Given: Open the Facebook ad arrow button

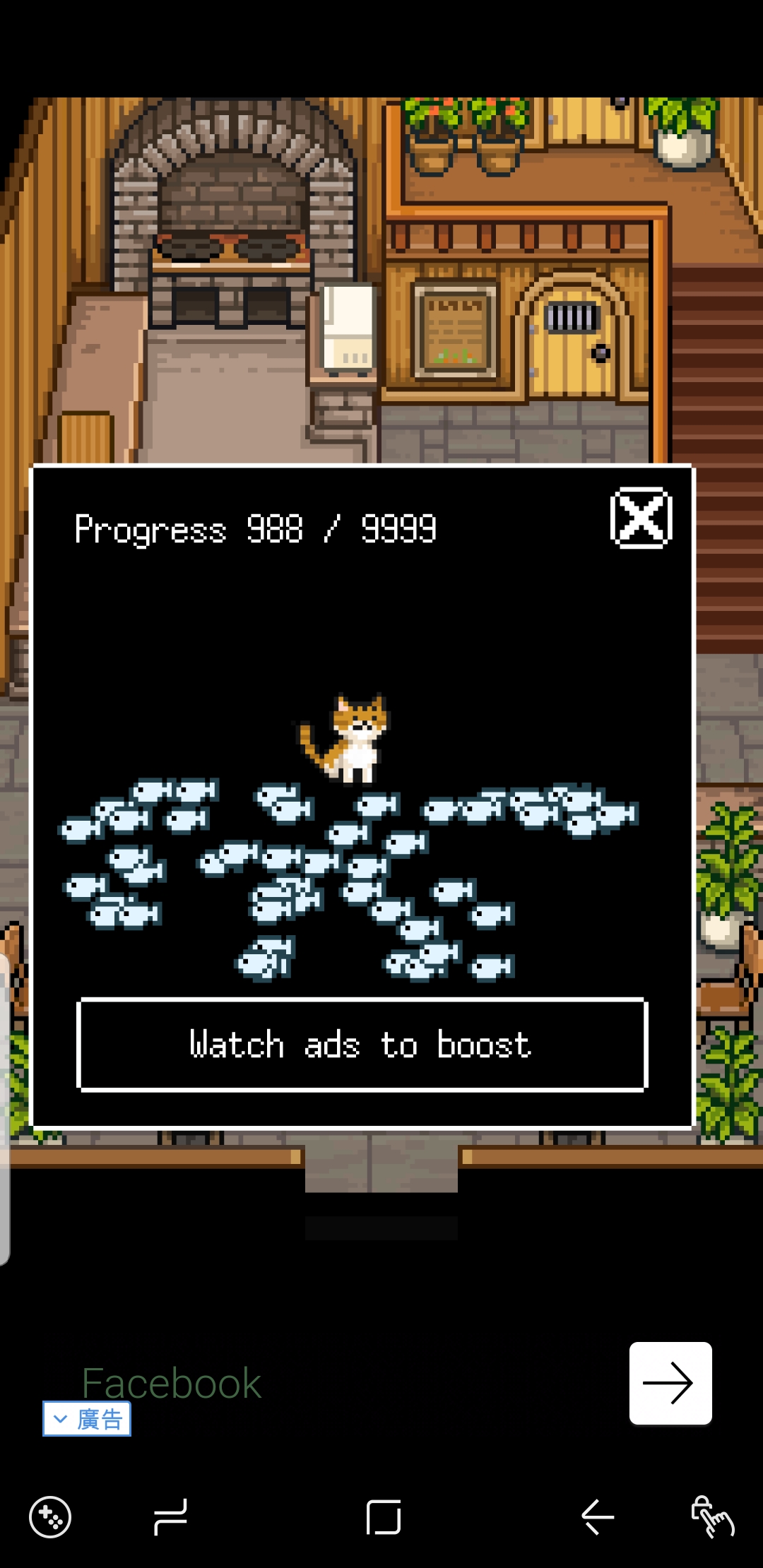Looking at the screenshot, I should (x=670, y=1383).
